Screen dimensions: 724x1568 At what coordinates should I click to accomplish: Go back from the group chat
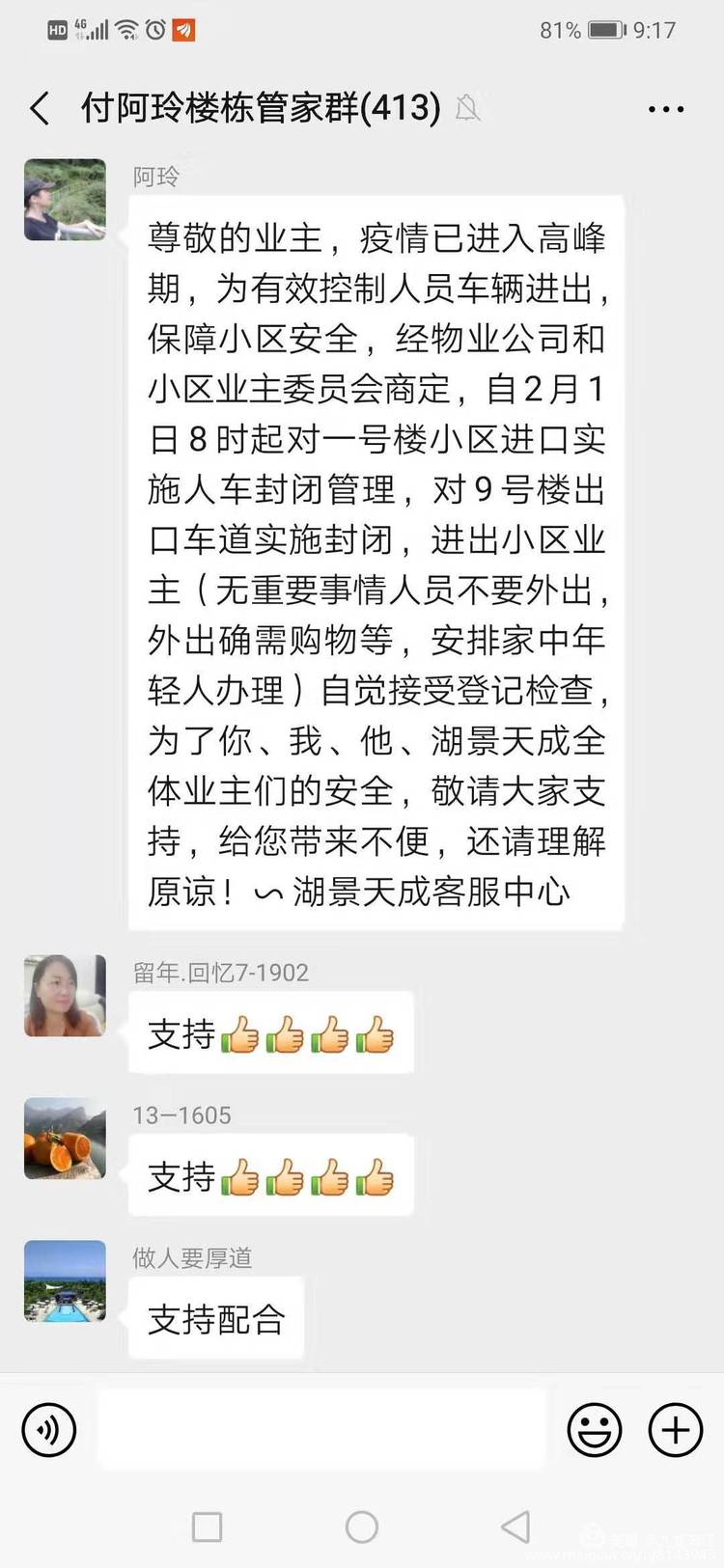pyautogui.click(x=40, y=108)
